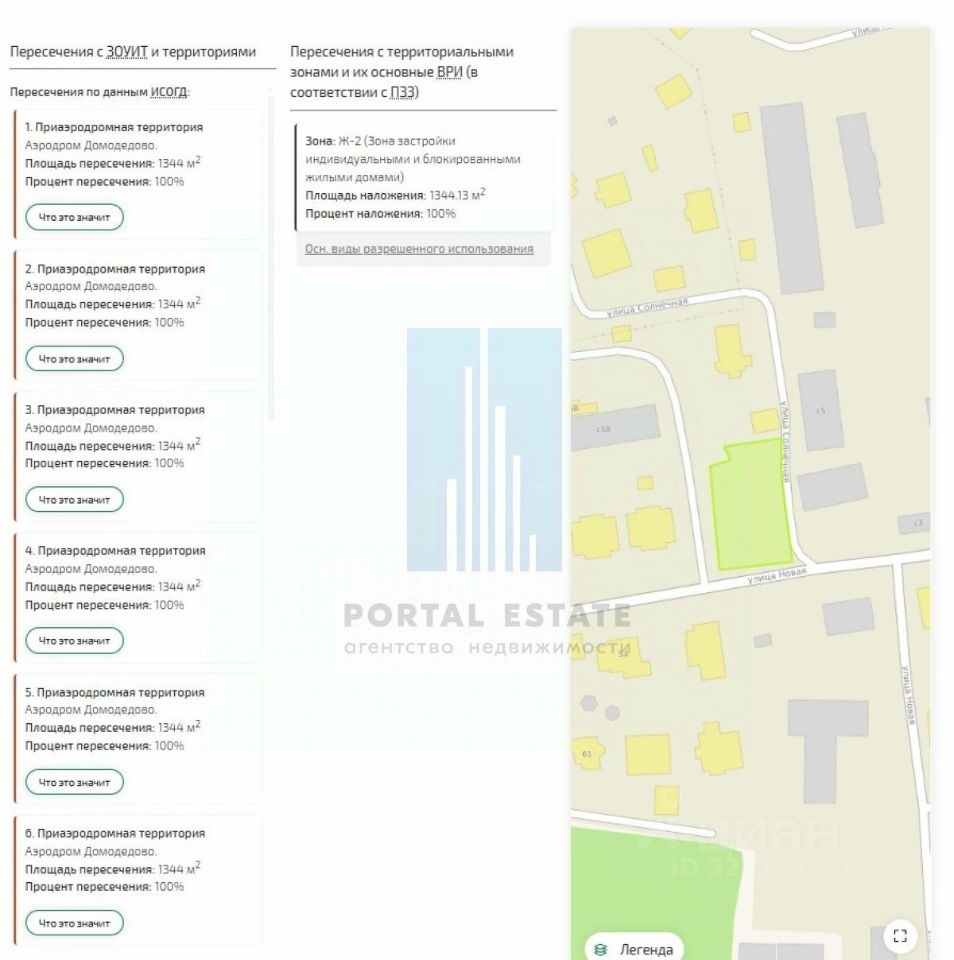Tap "Что это значит" under item 2
Image resolution: width=954 pixels, height=960 pixels.
coord(74,358)
